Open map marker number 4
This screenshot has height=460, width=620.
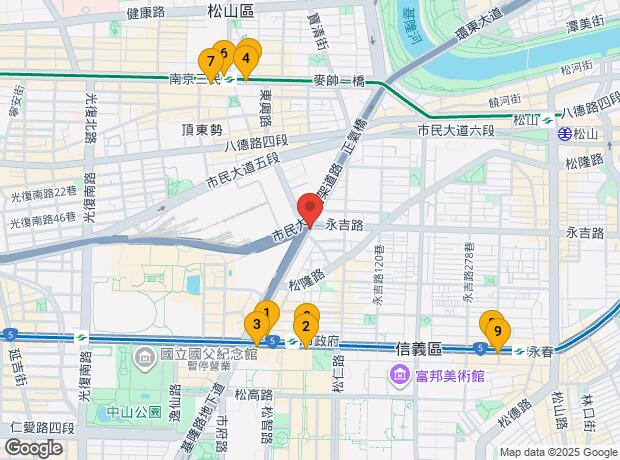[x=246, y=58]
